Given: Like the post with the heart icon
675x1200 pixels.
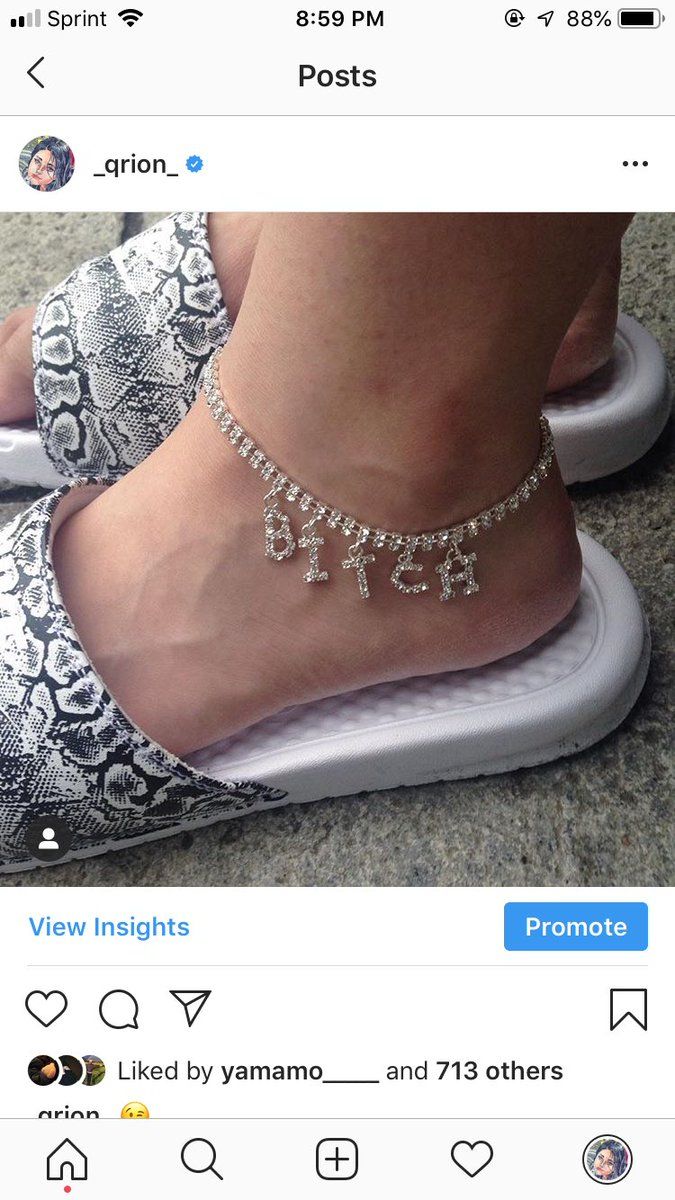Looking at the screenshot, I should coord(46,1009).
